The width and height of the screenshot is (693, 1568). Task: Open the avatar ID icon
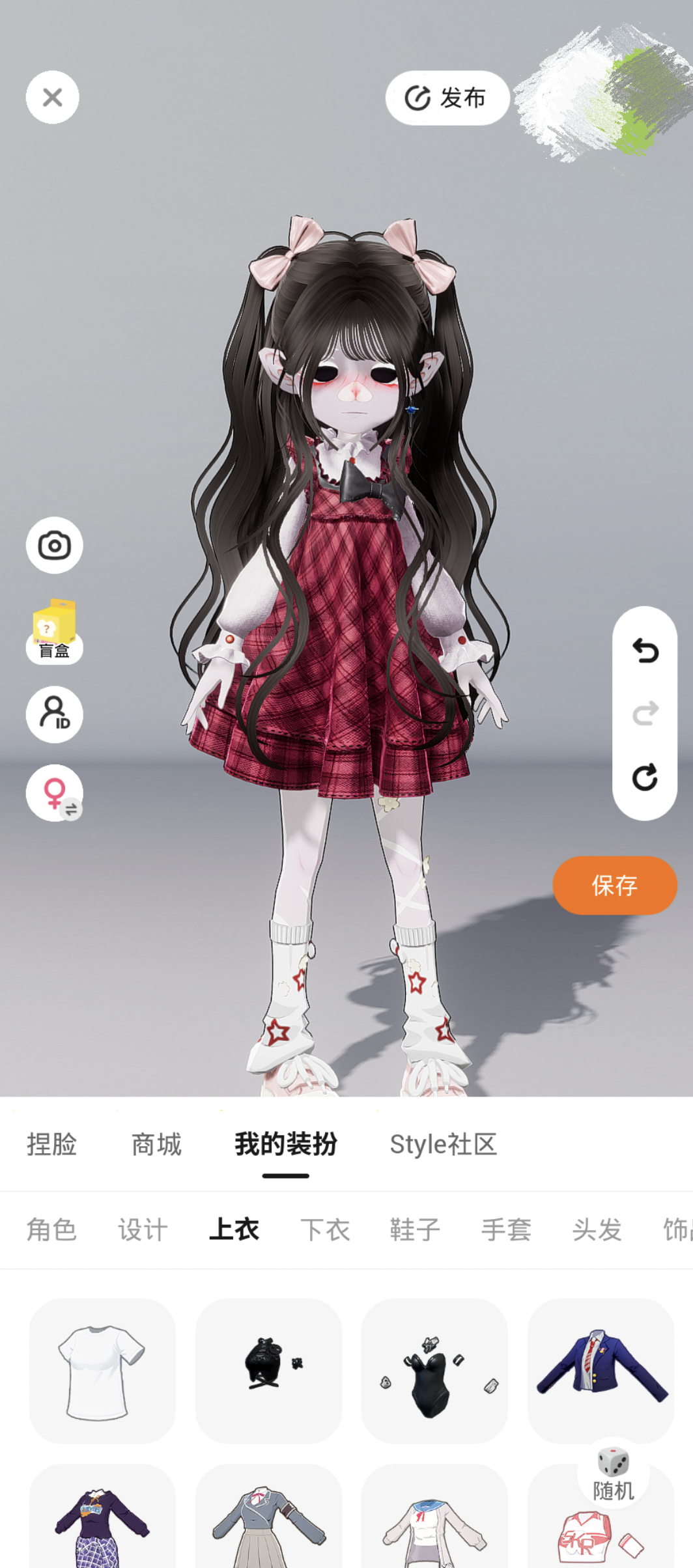pos(54,714)
